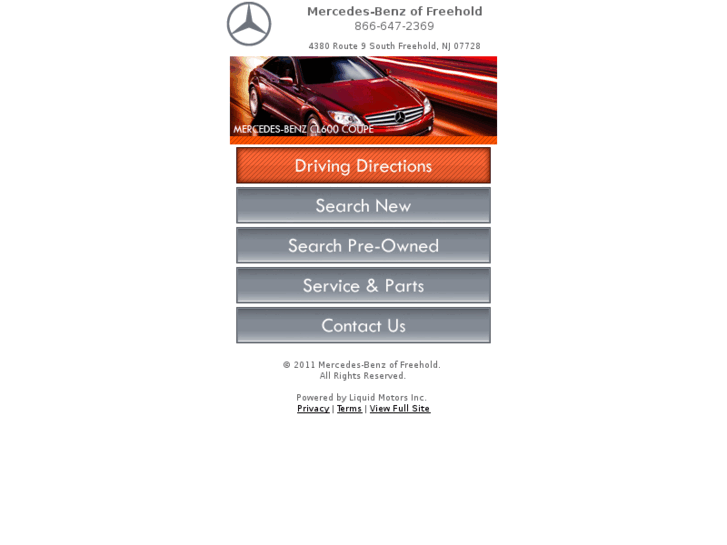Screen dimensions: 727x545
Task: Open the Contact Us page
Action: [363, 326]
